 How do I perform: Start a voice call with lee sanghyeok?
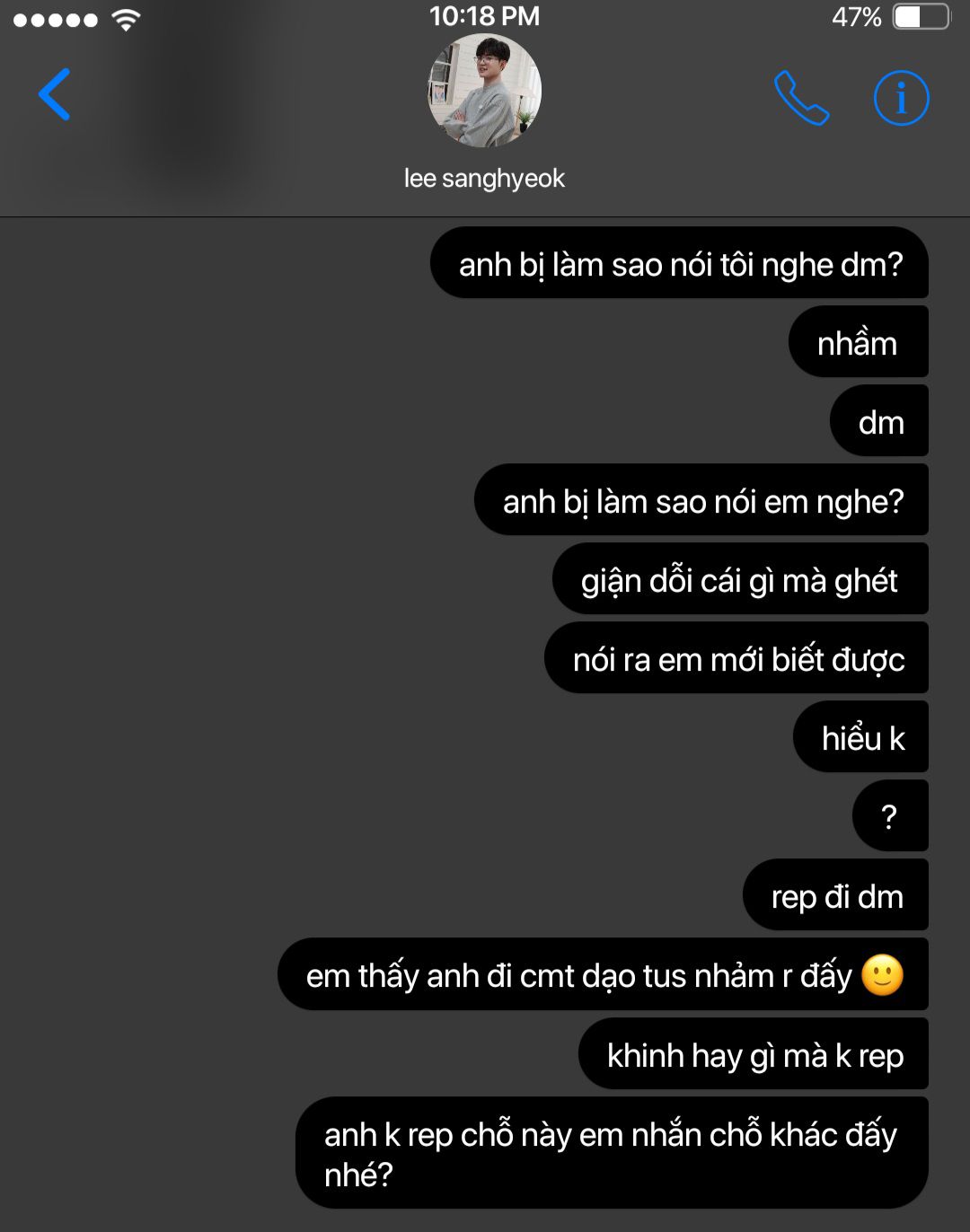(x=801, y=98)
